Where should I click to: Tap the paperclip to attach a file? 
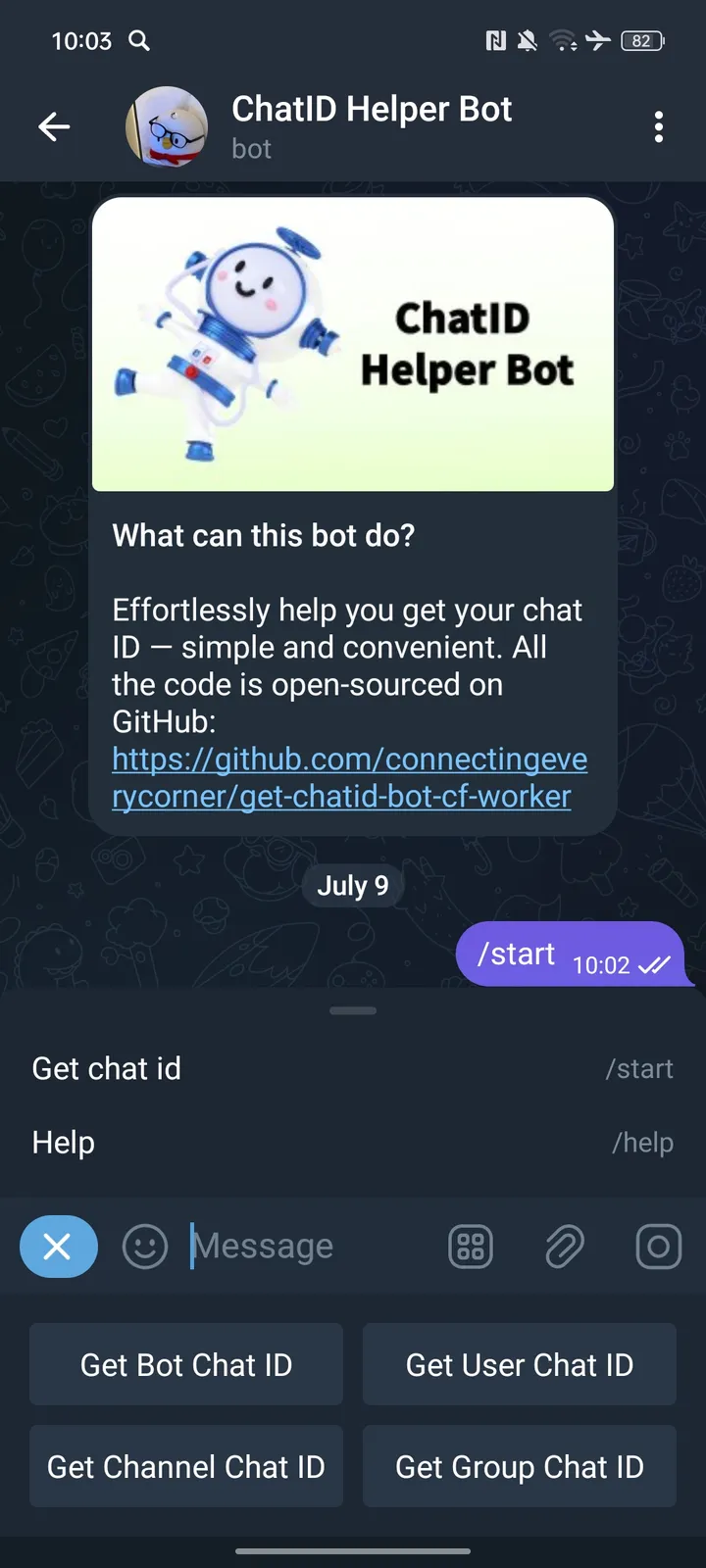click(x=564, y=1246)
